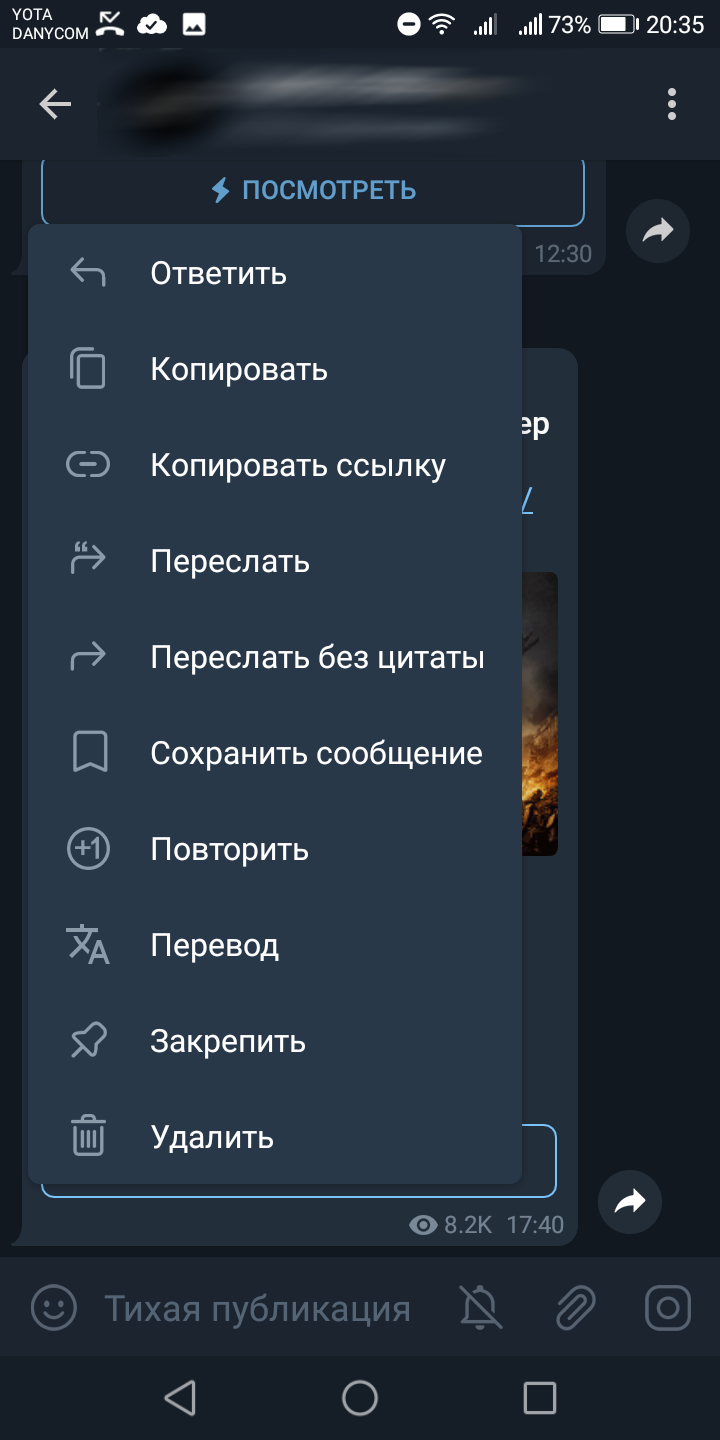Image resolution: width=720 pixels, height=1440 pixels.
Task: Focus the Тихая публикация message field
Action: [x=258, y=1308]
